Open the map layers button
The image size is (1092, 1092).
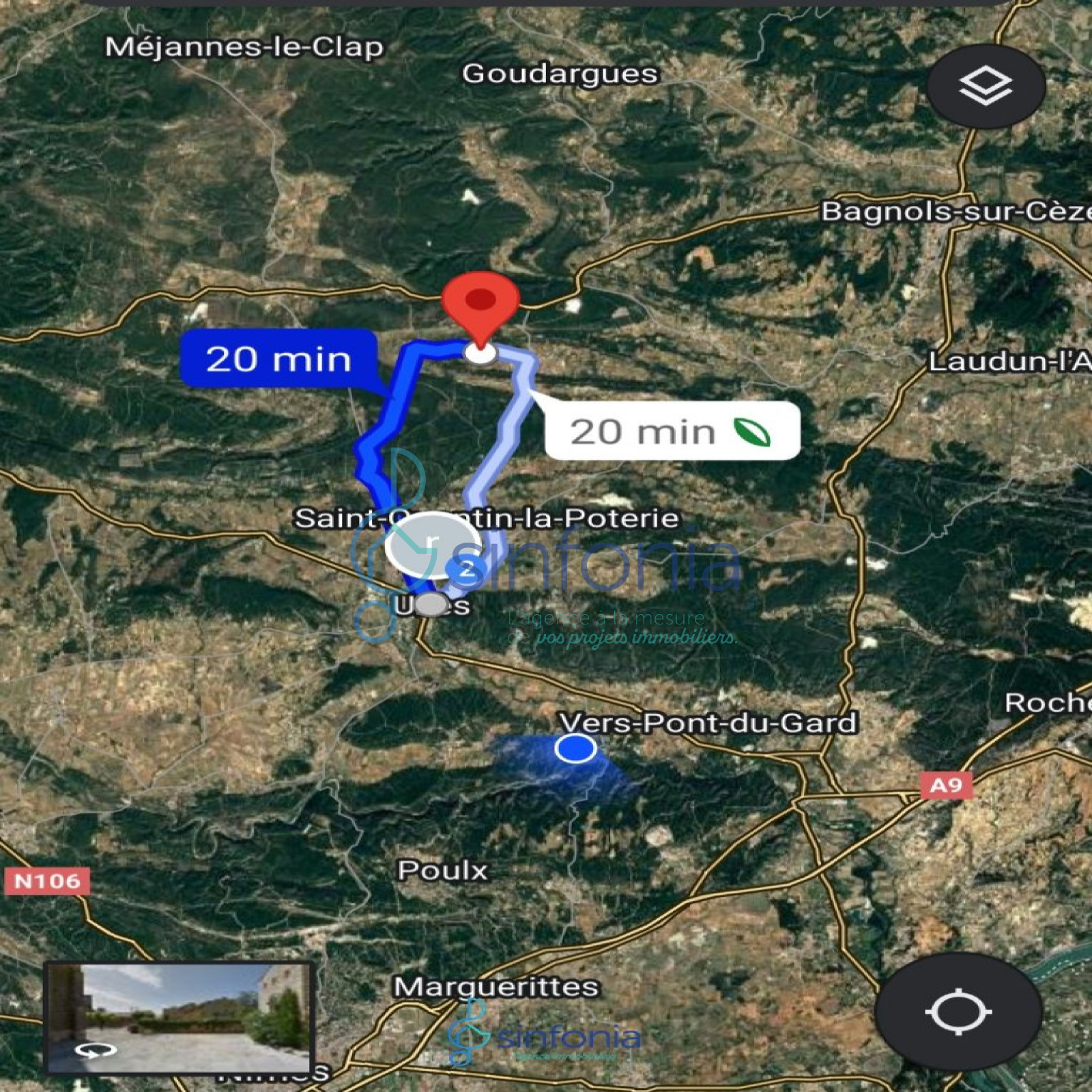coord(986,87)
